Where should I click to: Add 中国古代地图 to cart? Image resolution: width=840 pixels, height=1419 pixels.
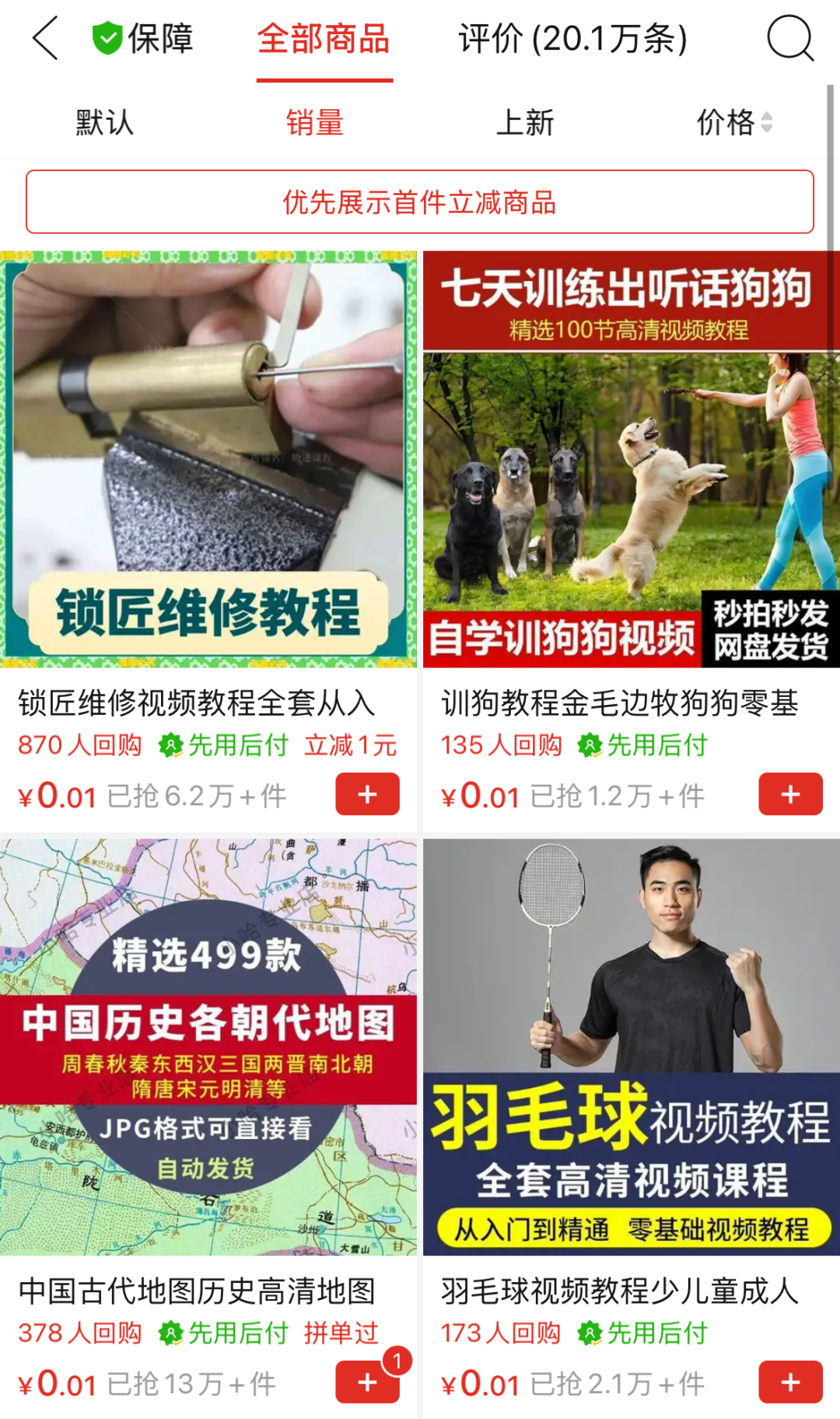click(x=367, y=1382)
